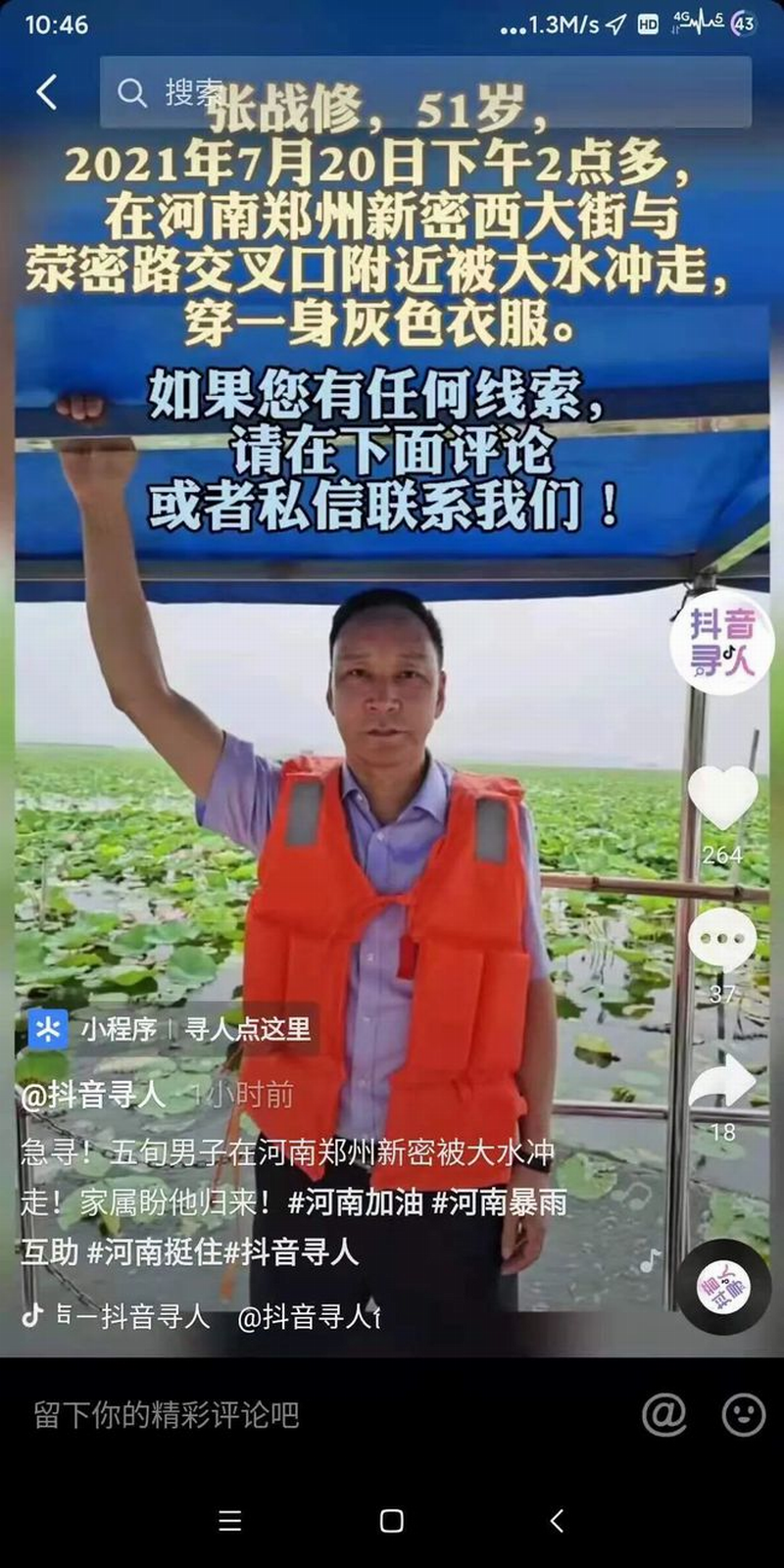Mention someone with the @ icon

click(x=663, y=1414)
